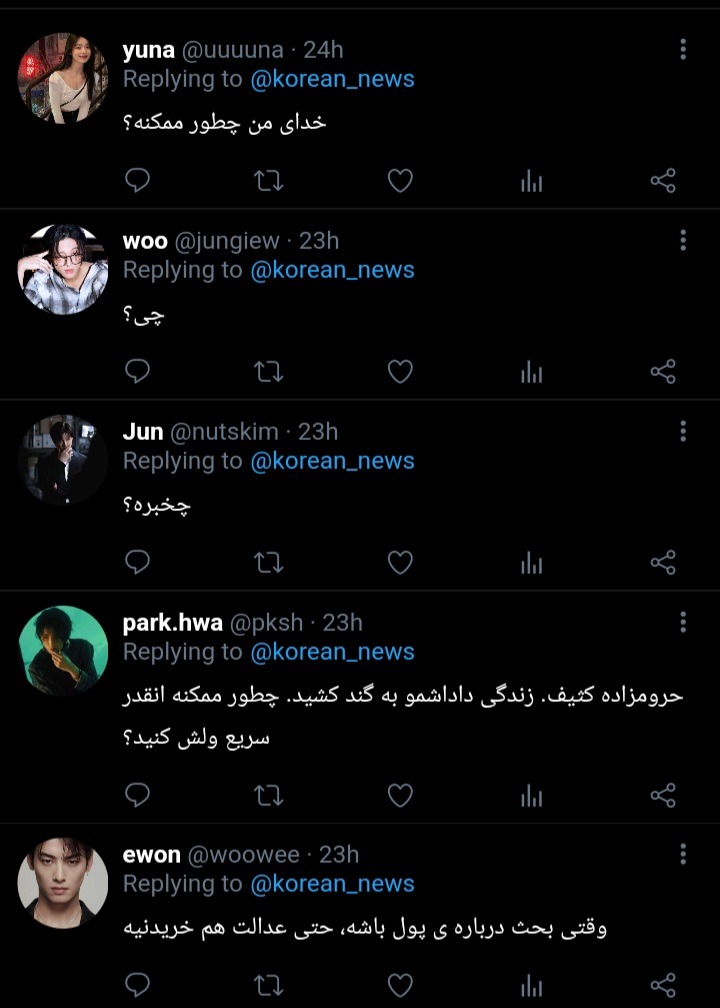The image size is (720, 1008).
Task: Share park.hwa's tweet
Action: click(663, 795)
